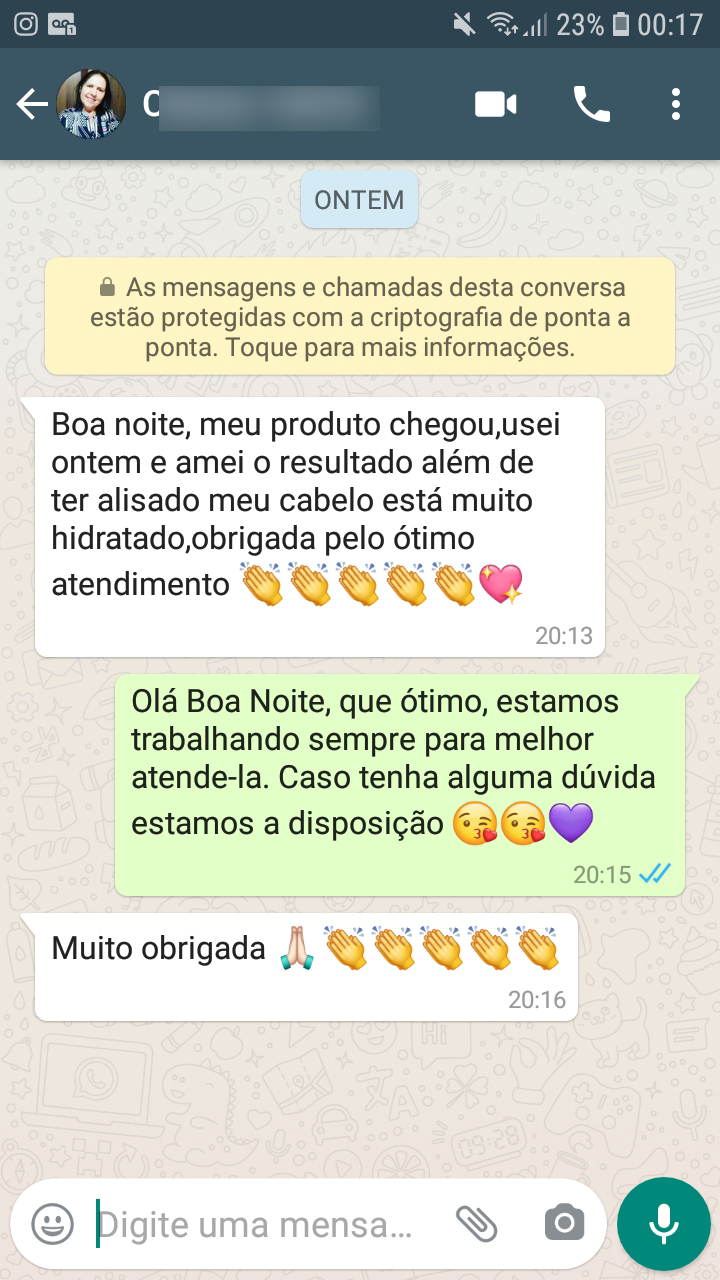Start a voice call

[x=592, y=103]
